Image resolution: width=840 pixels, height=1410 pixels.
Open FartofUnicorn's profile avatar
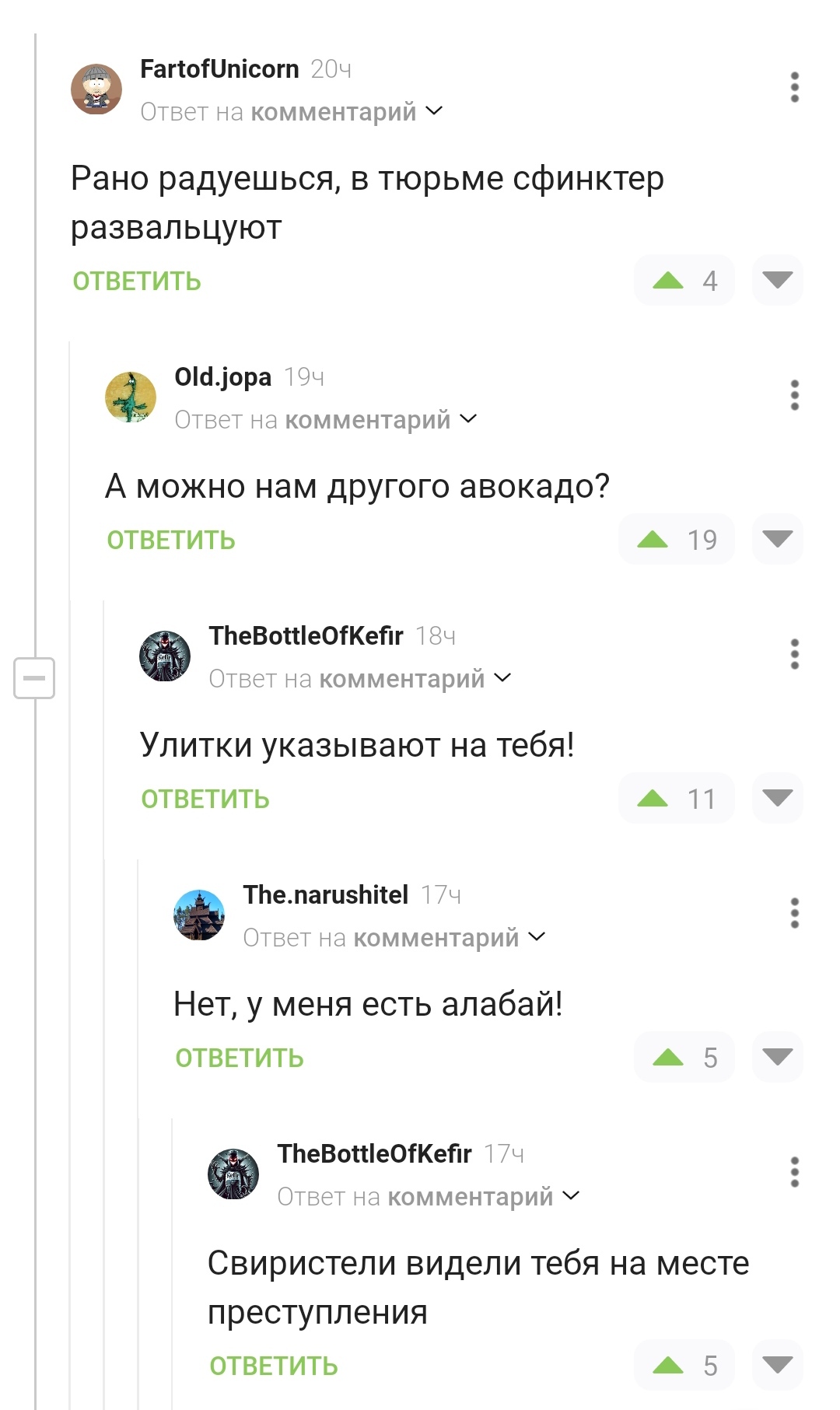[96, 89]
